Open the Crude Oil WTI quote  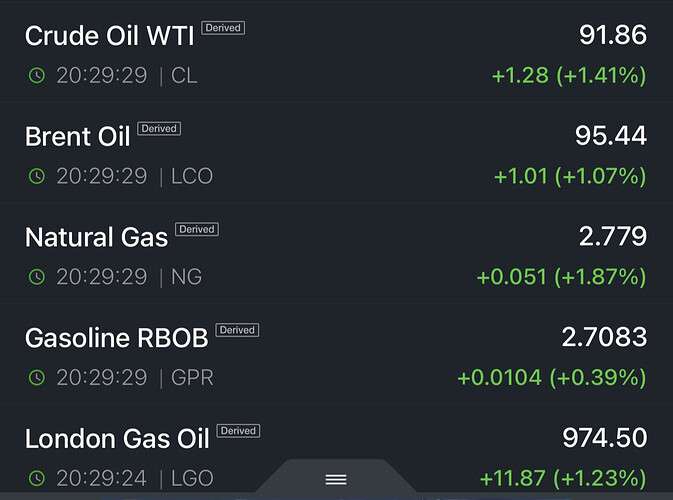[112, 36]
